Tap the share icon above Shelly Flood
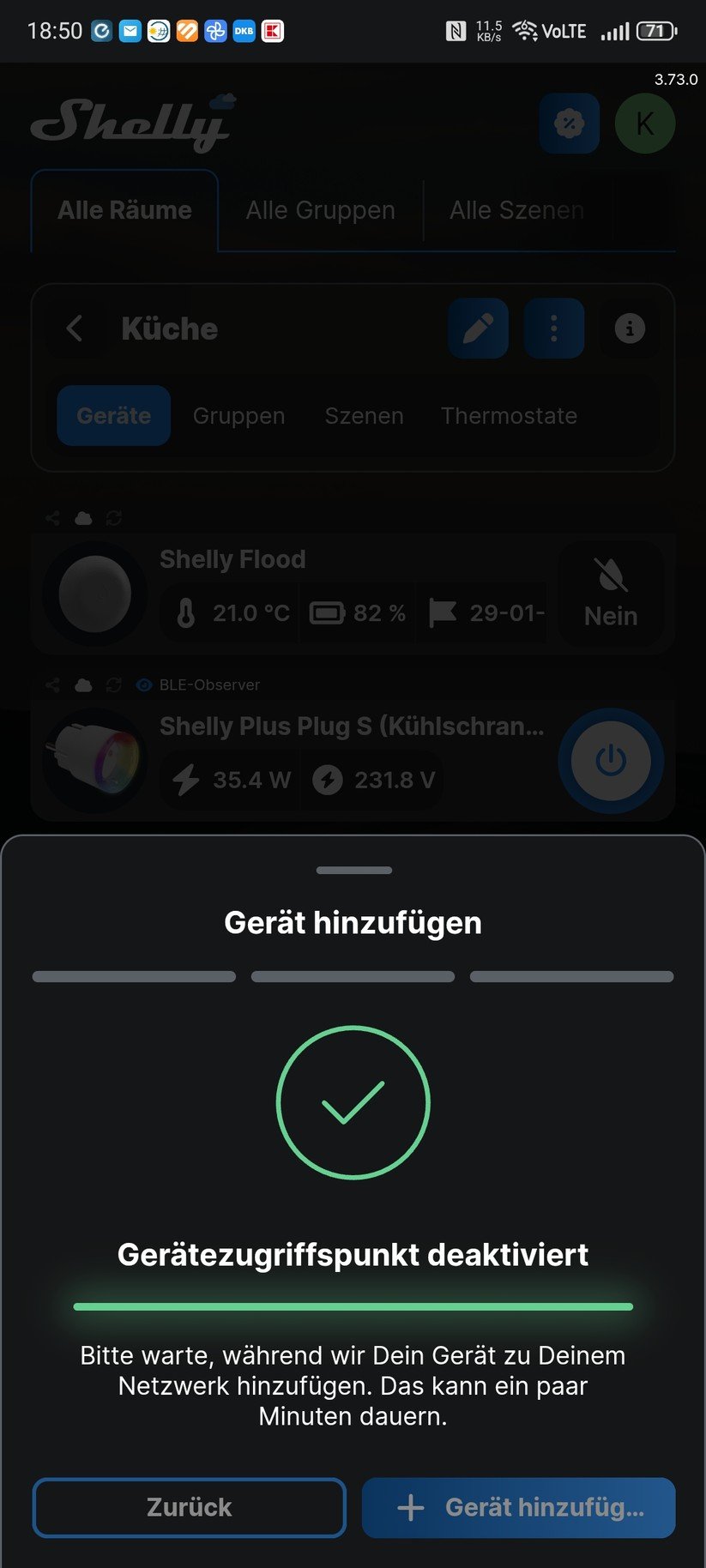Image resolution: width=706 pixels, height=1568 pixels. (x=51, y=517)
